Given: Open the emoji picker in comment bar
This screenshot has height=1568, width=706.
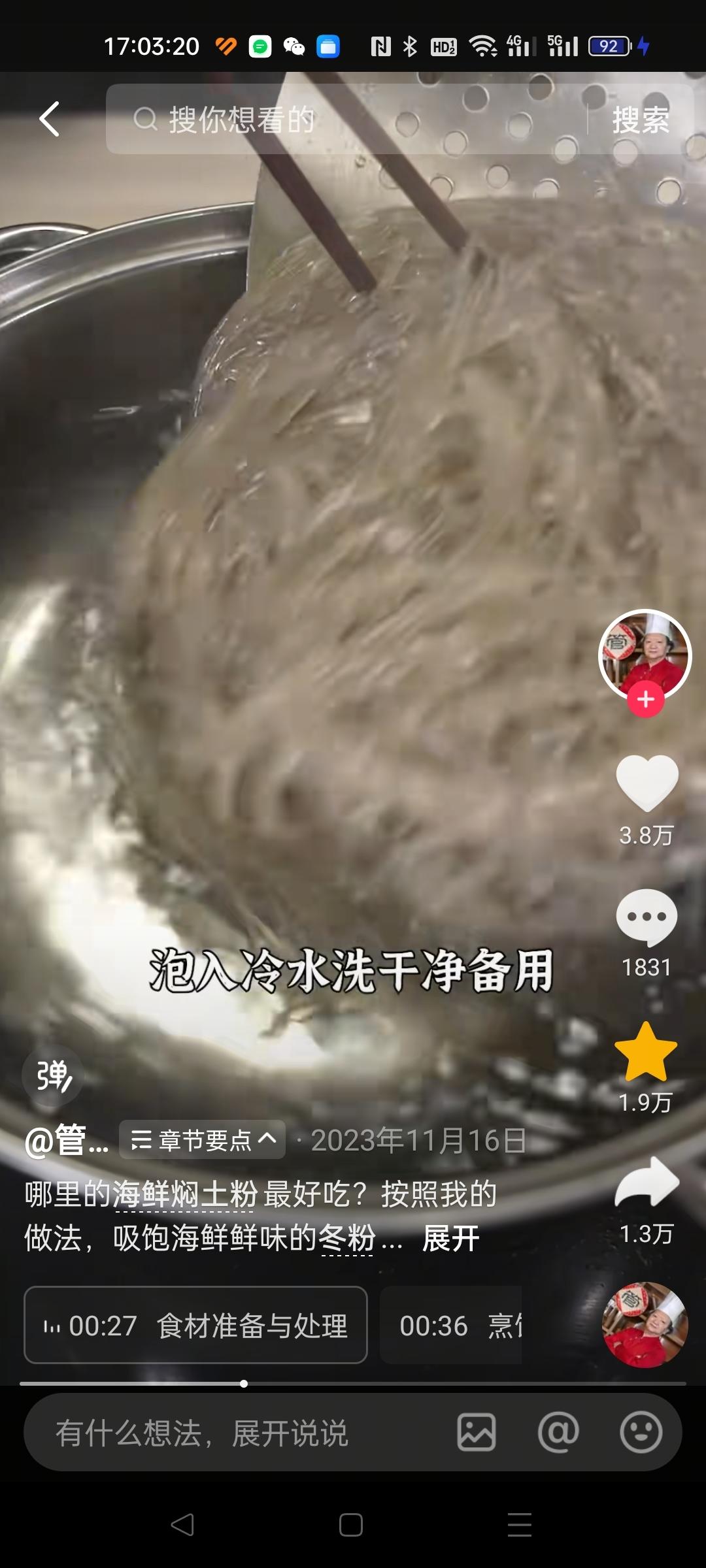Looking at the screenshot, I should pos(641,1433).
